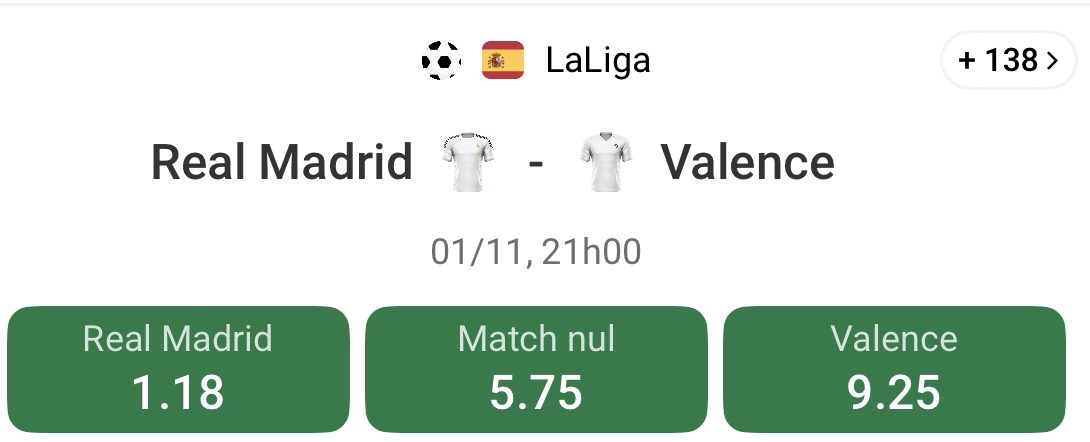Open the +138 more markets button

point(1008,61)
